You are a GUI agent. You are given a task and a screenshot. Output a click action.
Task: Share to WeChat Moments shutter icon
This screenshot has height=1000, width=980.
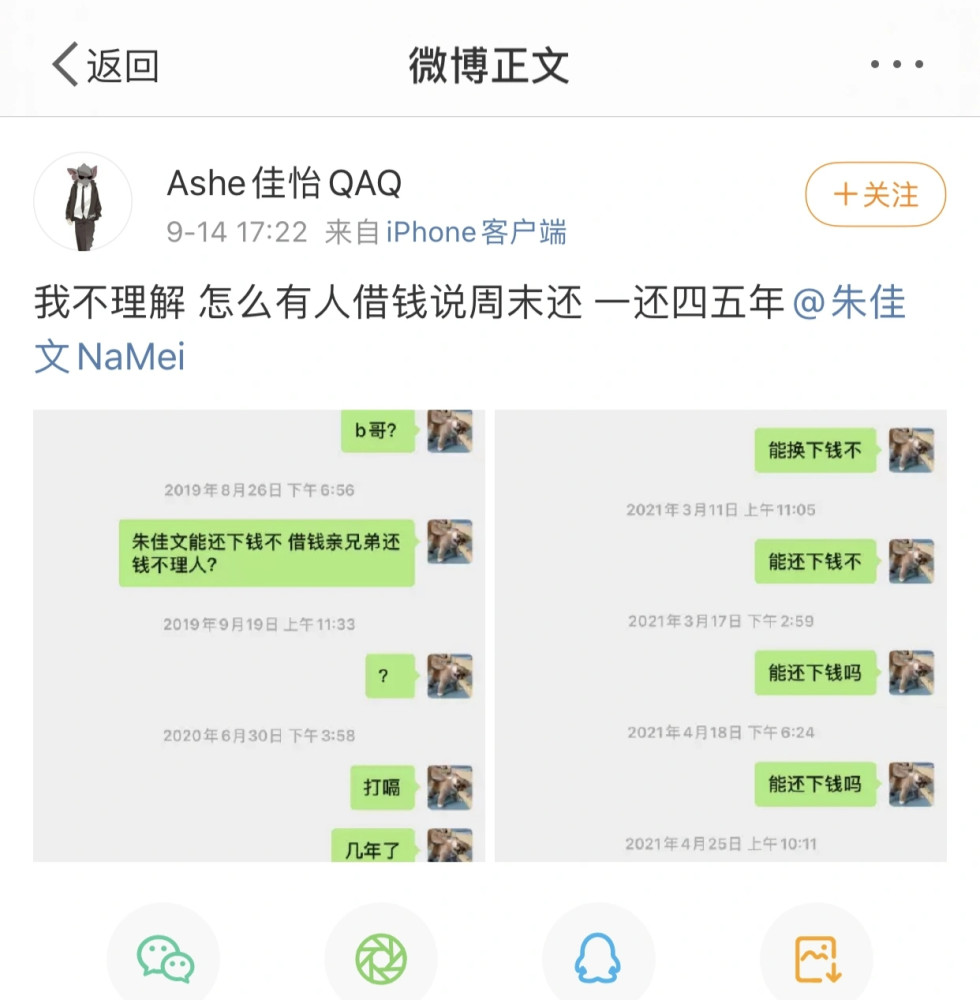click(381, 958)
